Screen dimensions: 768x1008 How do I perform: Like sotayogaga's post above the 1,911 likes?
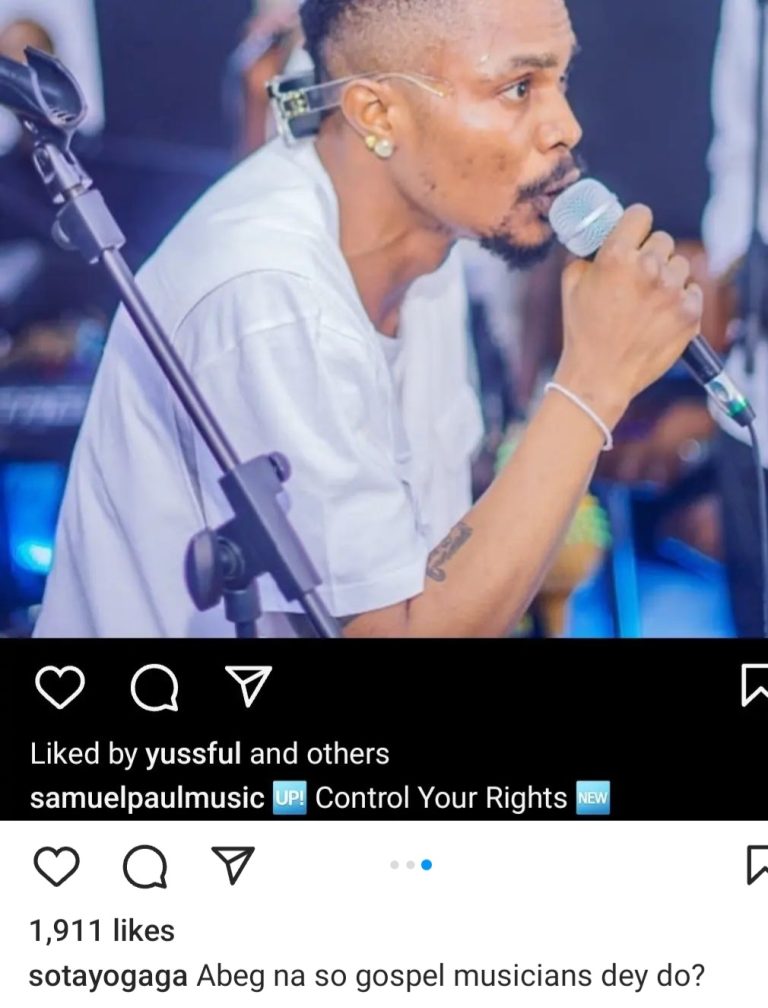coord(56,866)
